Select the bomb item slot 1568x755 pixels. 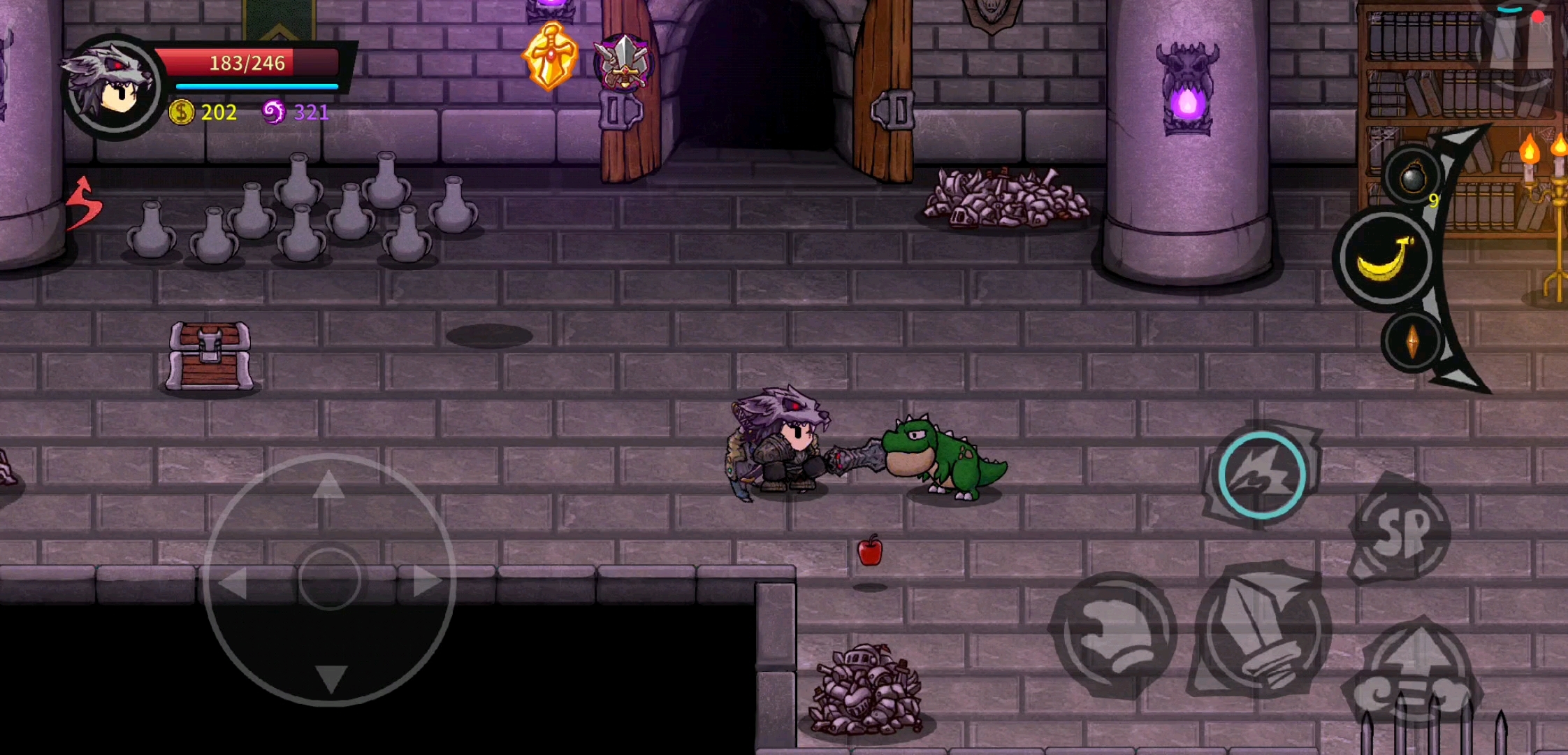[1412, 178]
